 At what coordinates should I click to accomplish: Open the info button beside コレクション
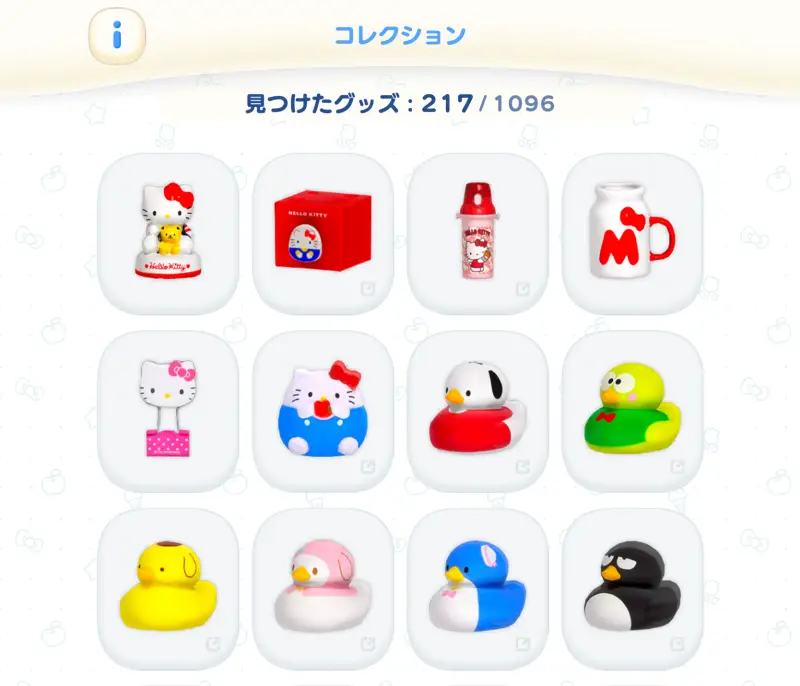(118, 35)
